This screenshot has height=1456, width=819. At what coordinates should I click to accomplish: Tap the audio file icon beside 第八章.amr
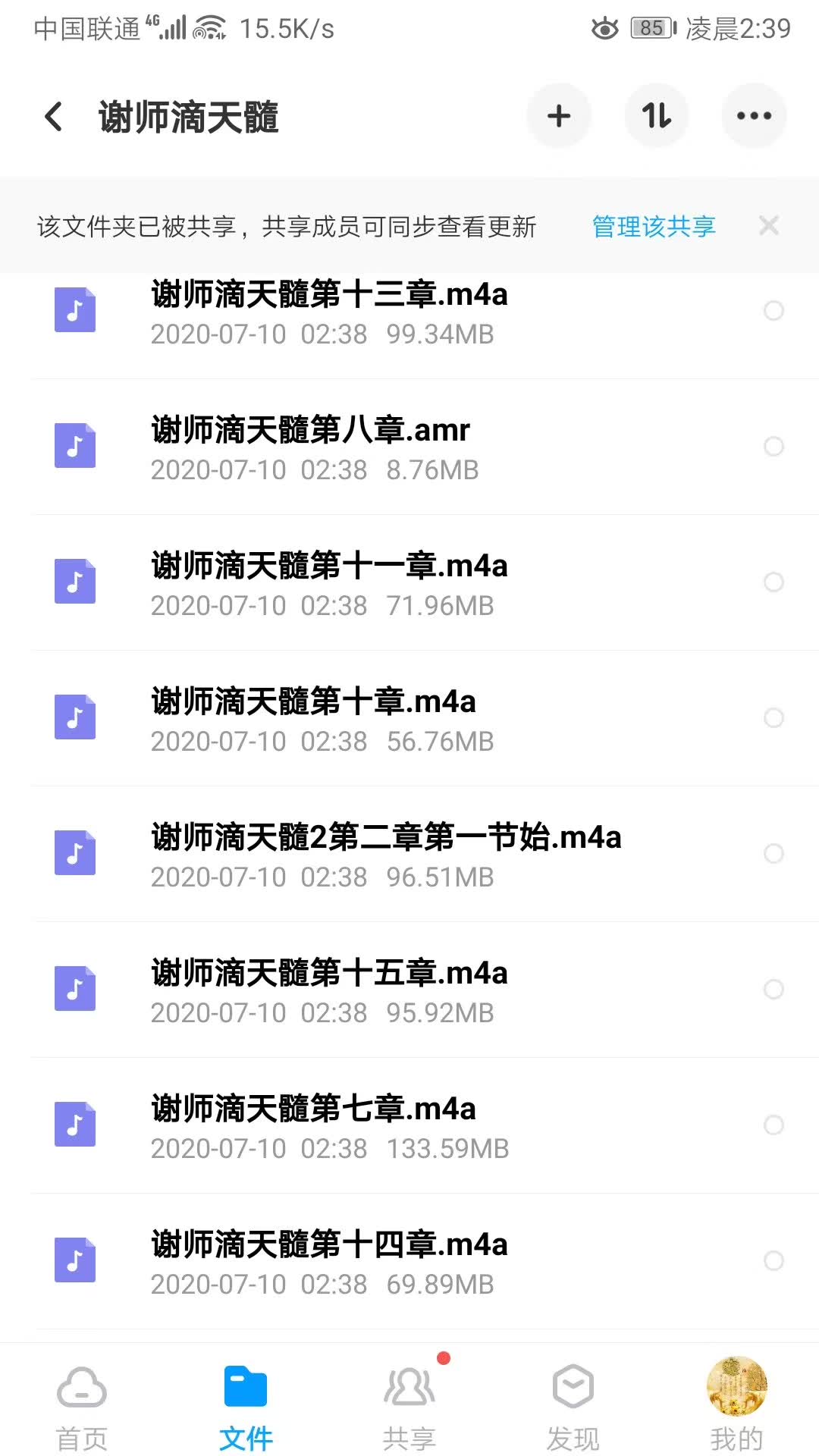point(74,446)
